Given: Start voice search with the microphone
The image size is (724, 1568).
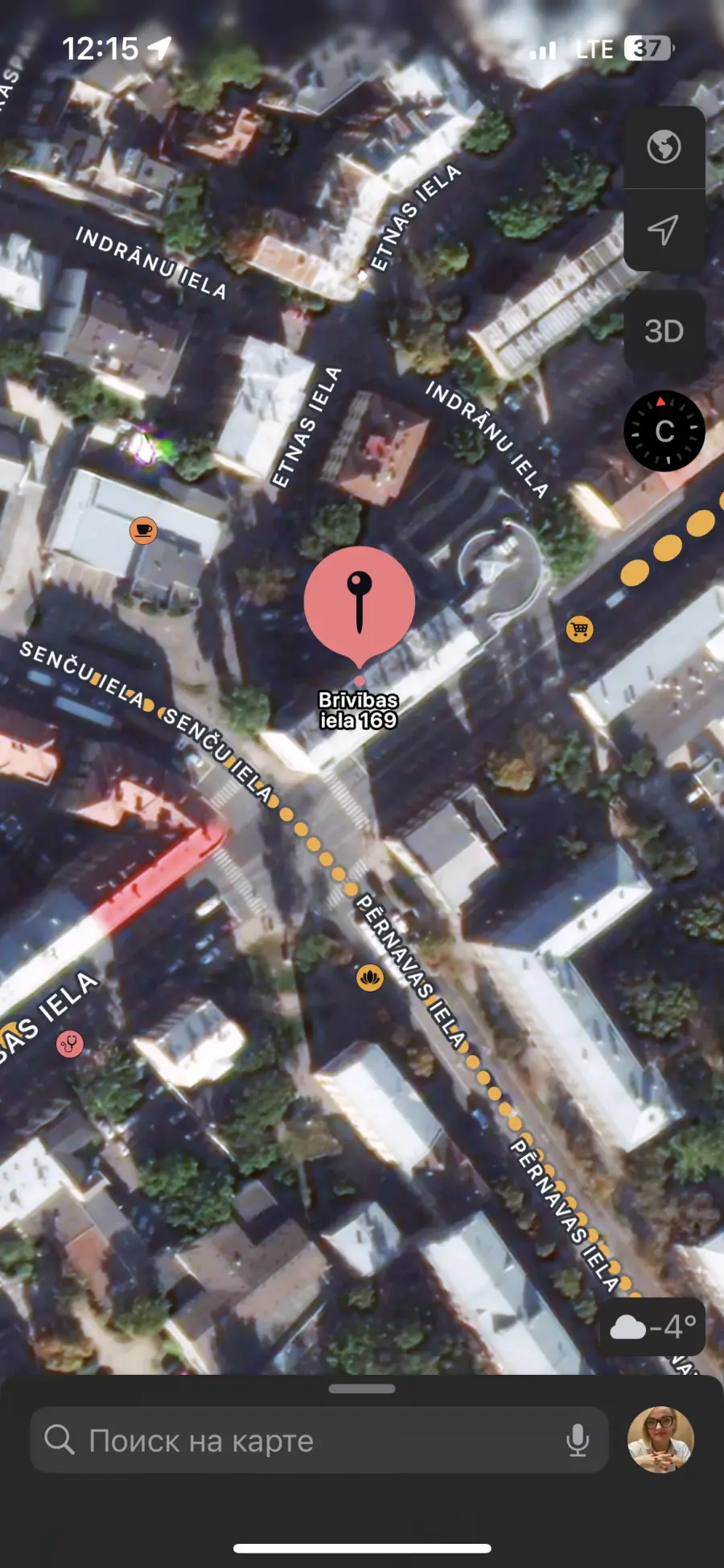Looking at the screenshot, I should click(x=578, y=1440).
